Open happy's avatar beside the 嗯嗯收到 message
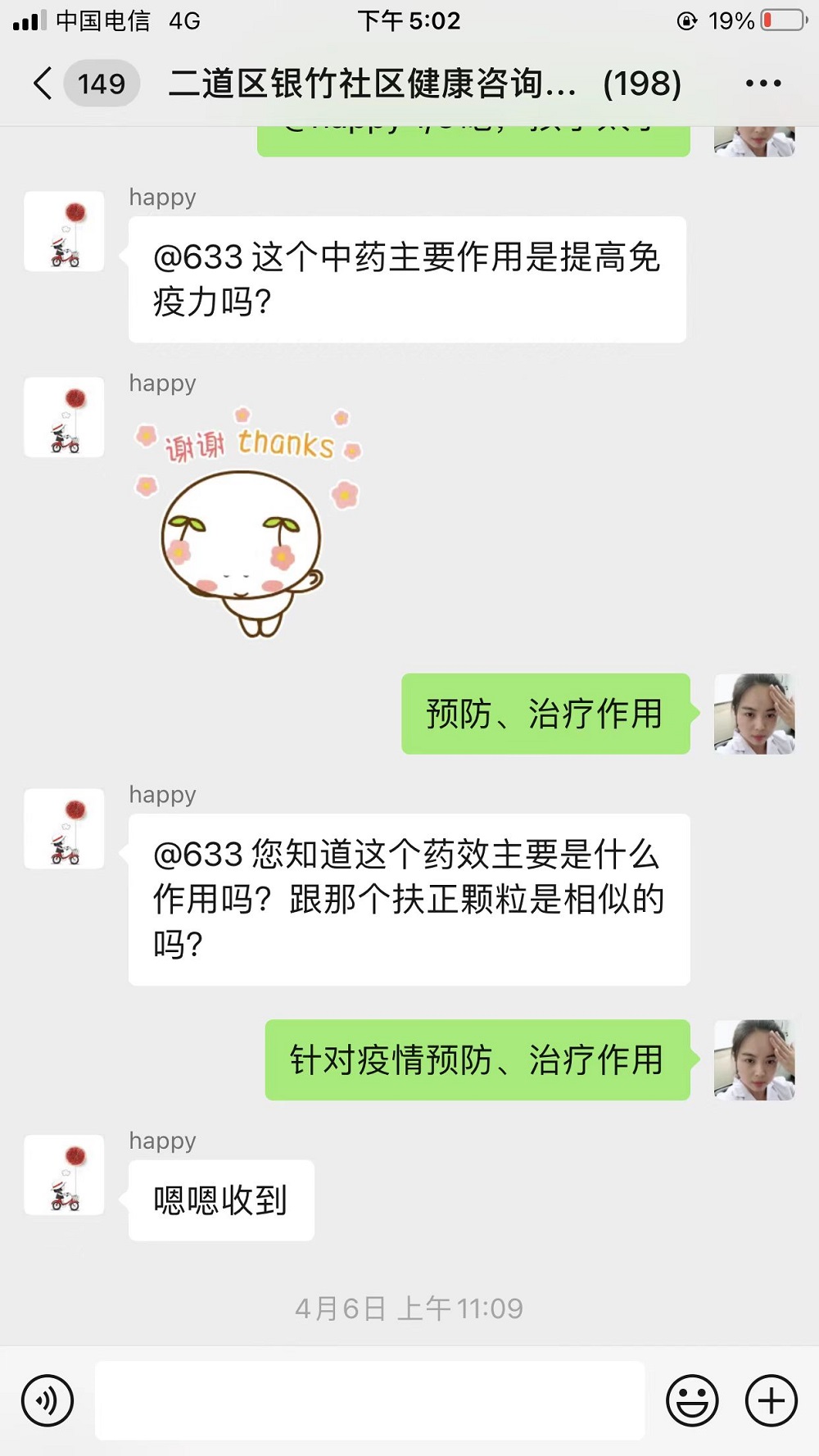 click(64, 1174)
